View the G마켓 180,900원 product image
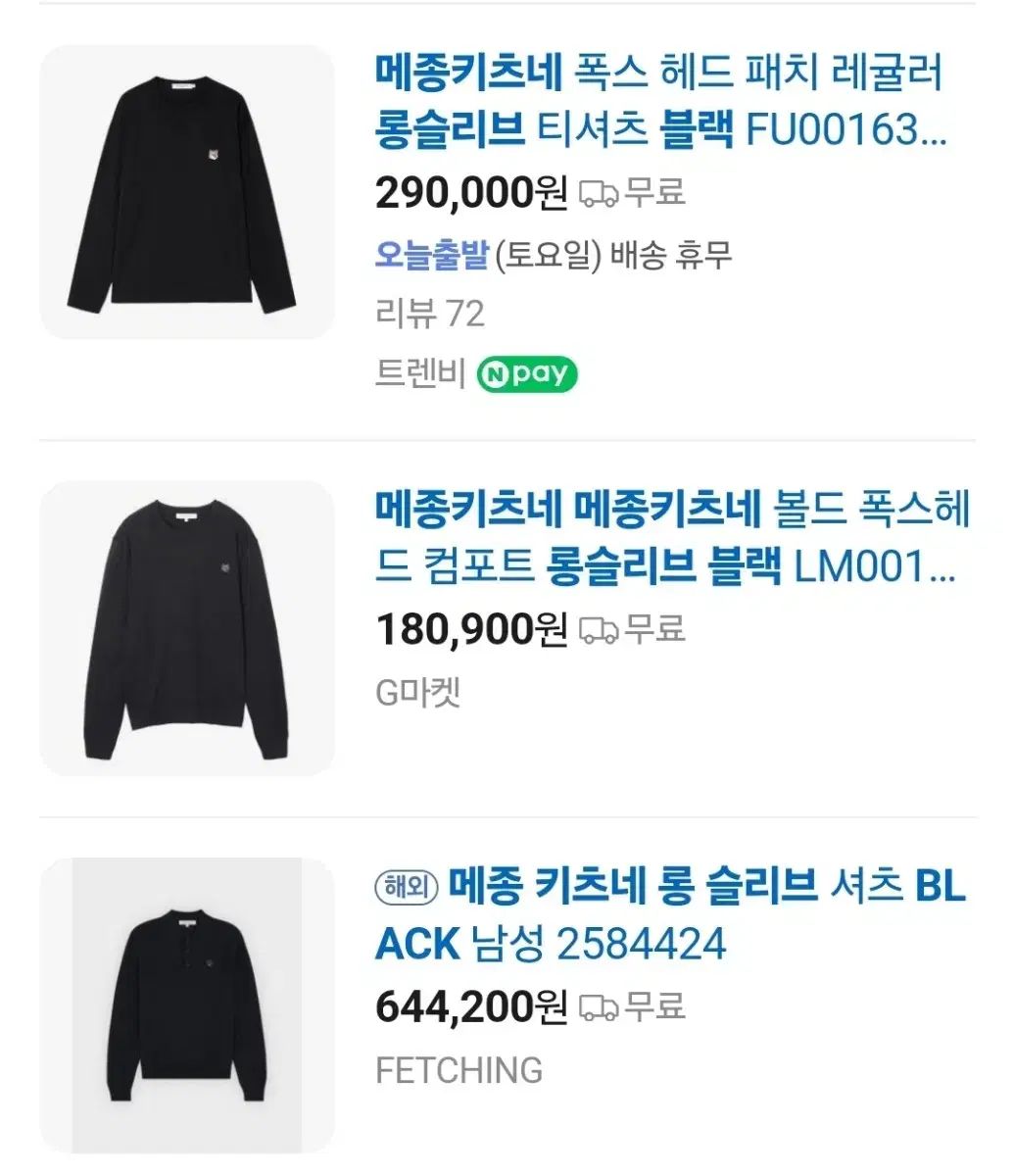 (x=187, y=627)
